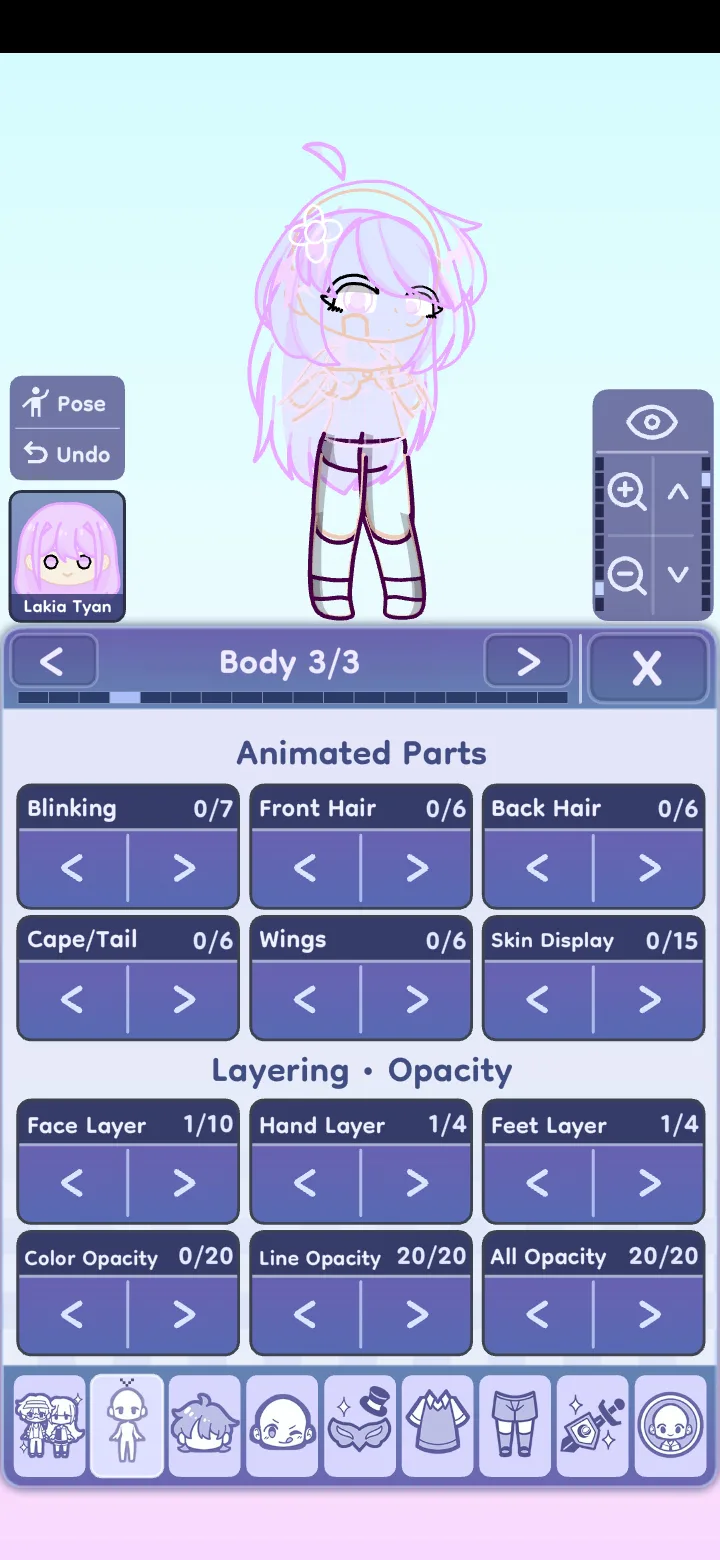Raise the Face Layer value
Viewport: 720px width, 1560px height.
coord(183,1183)
